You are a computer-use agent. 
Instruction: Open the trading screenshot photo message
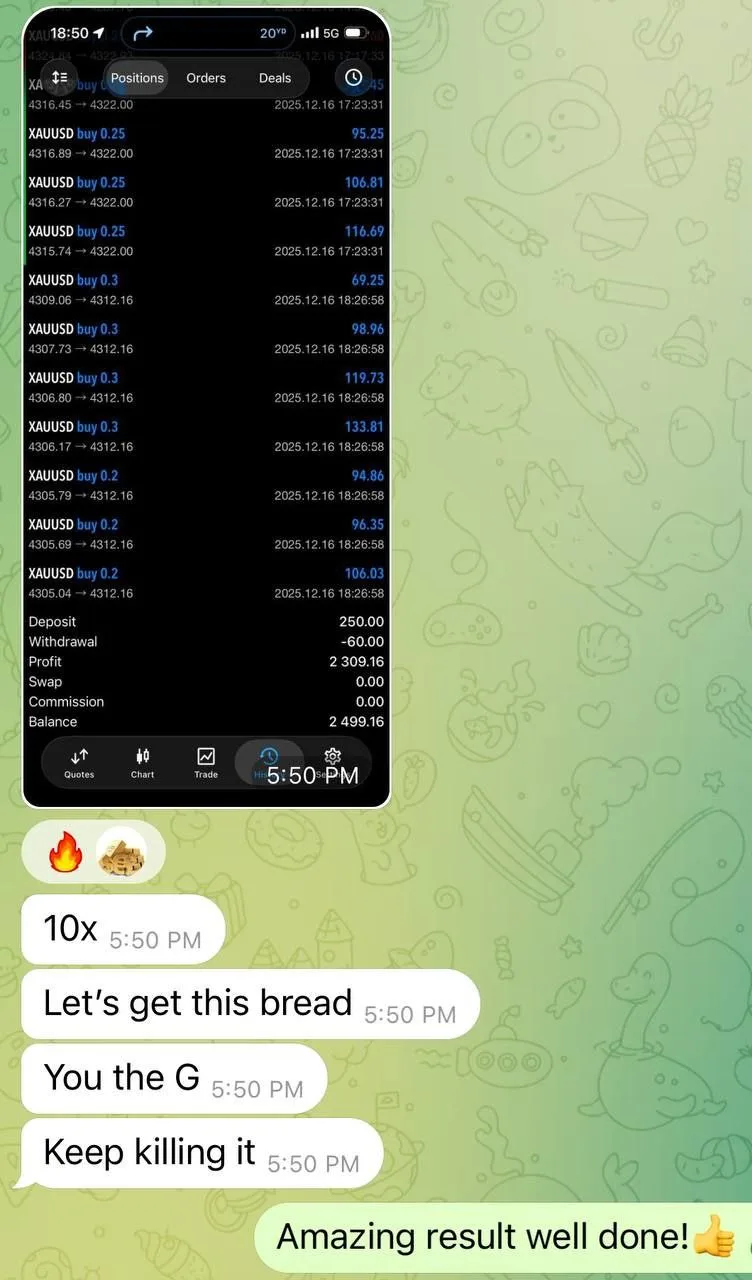[x=206, y=400]
